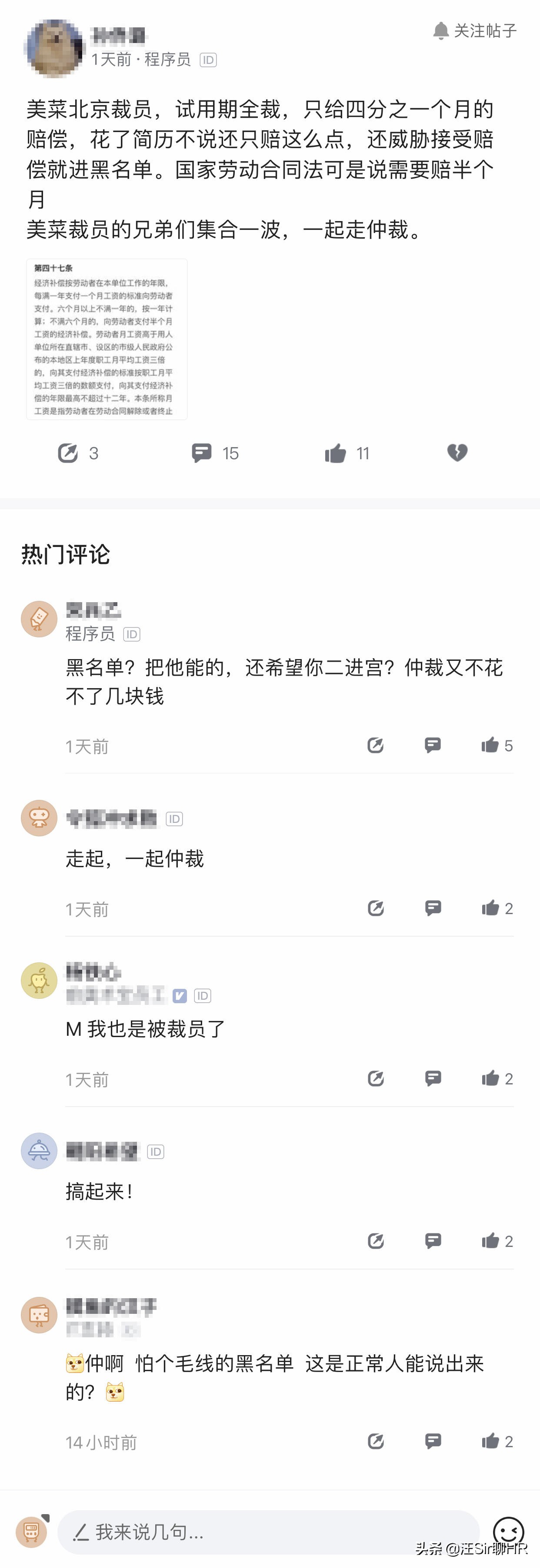
Task: Reply to "M 我也是被裁员了" via comment bubble
Action: click(433, 1078)
